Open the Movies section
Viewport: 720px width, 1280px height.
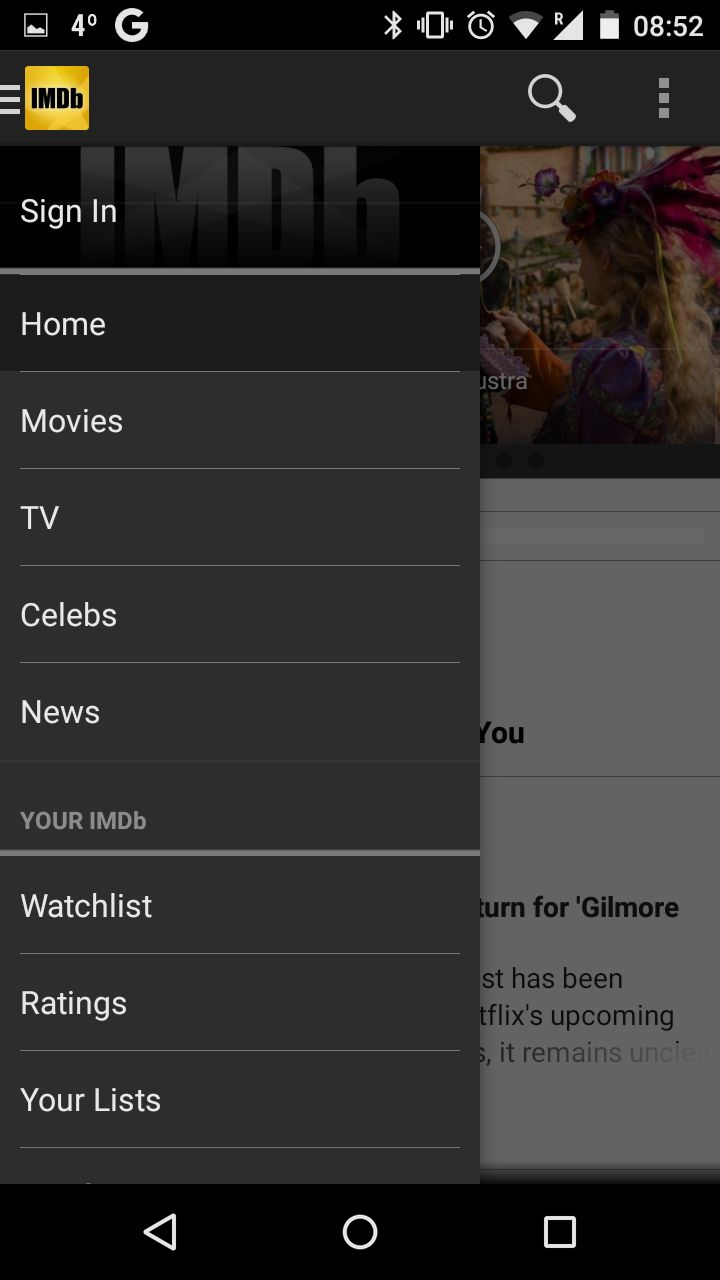240,421
